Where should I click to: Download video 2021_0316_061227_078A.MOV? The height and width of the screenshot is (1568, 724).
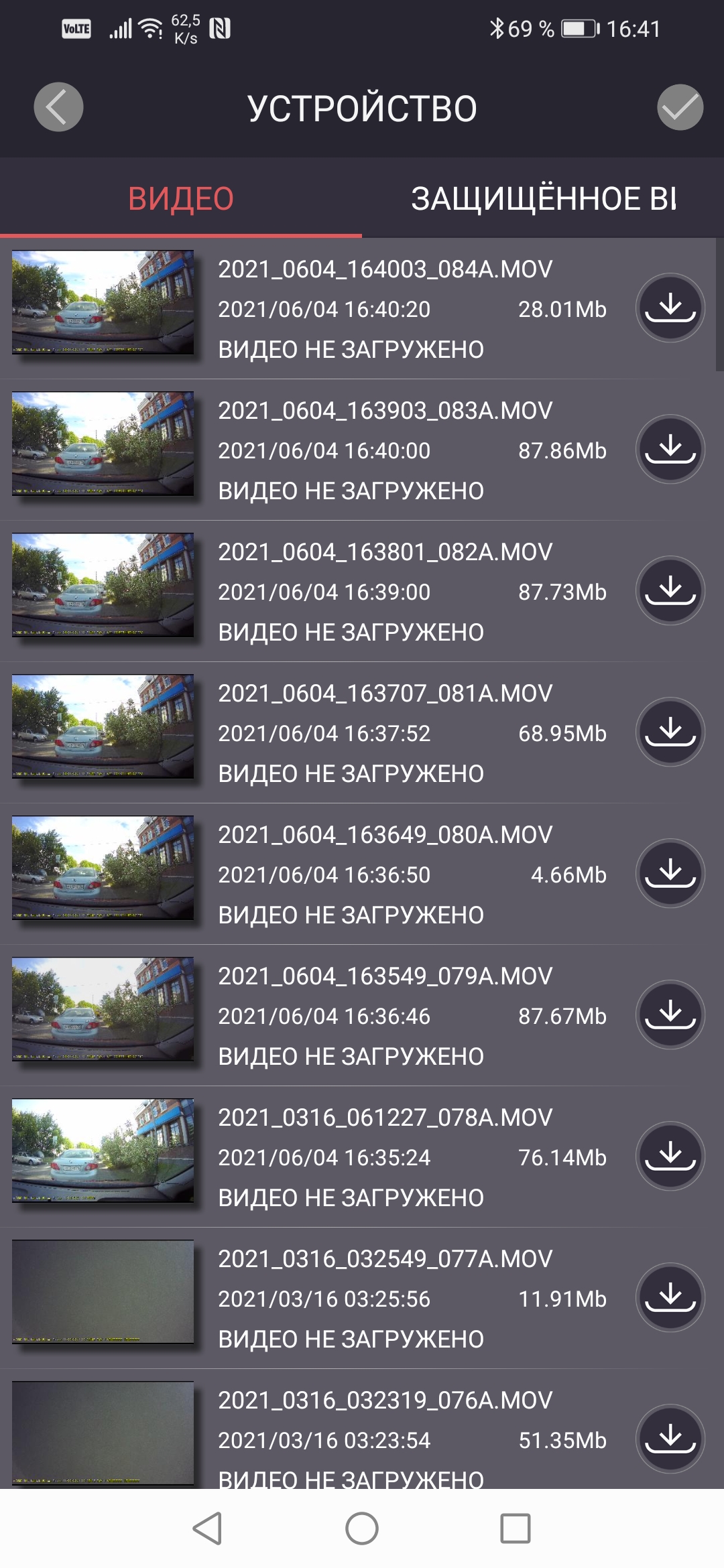point(670,1156)
